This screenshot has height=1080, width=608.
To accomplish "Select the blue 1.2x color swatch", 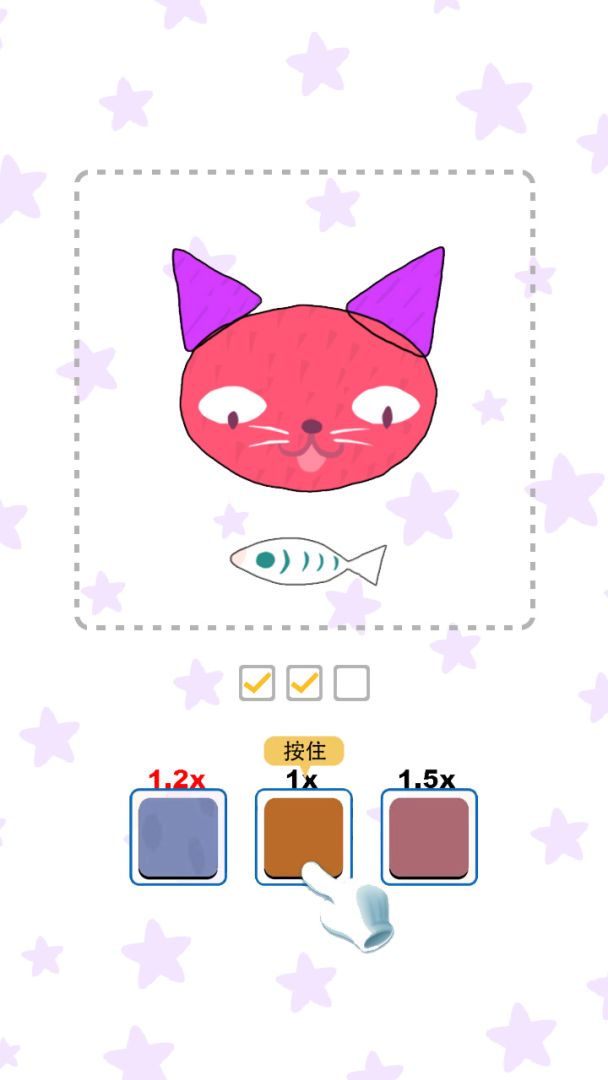I will (x=178, y=837).
